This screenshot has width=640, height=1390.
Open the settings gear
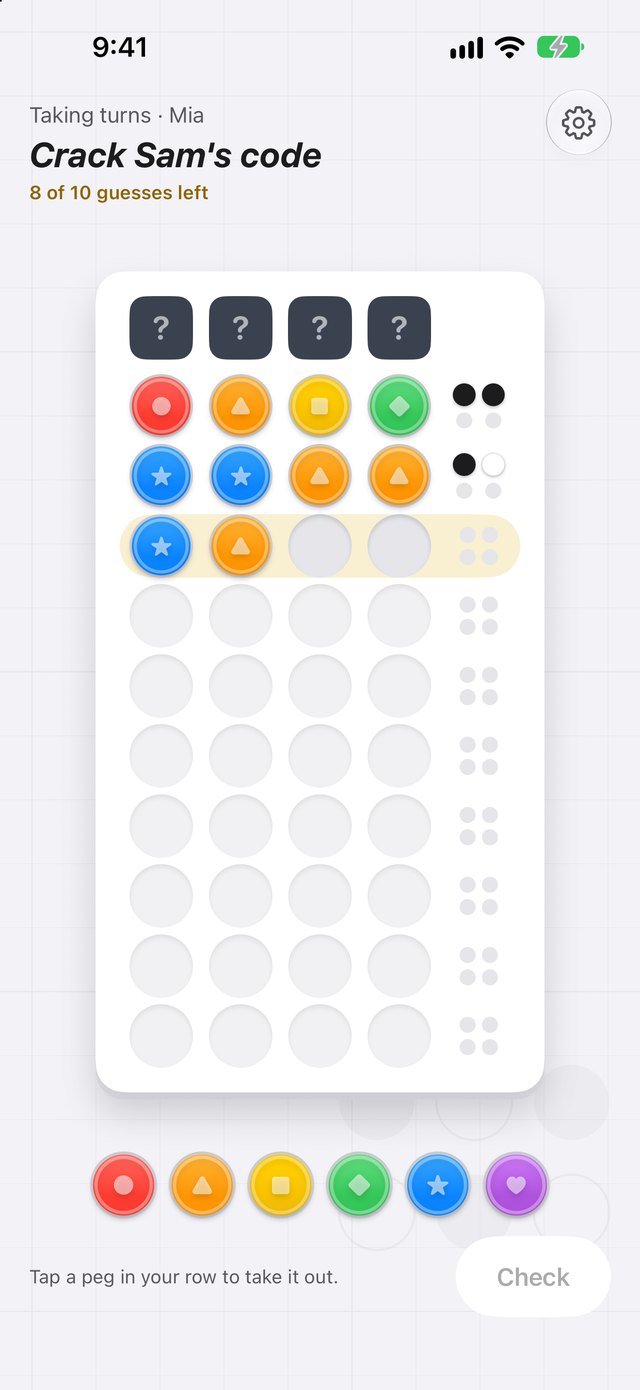pos(578,123)
